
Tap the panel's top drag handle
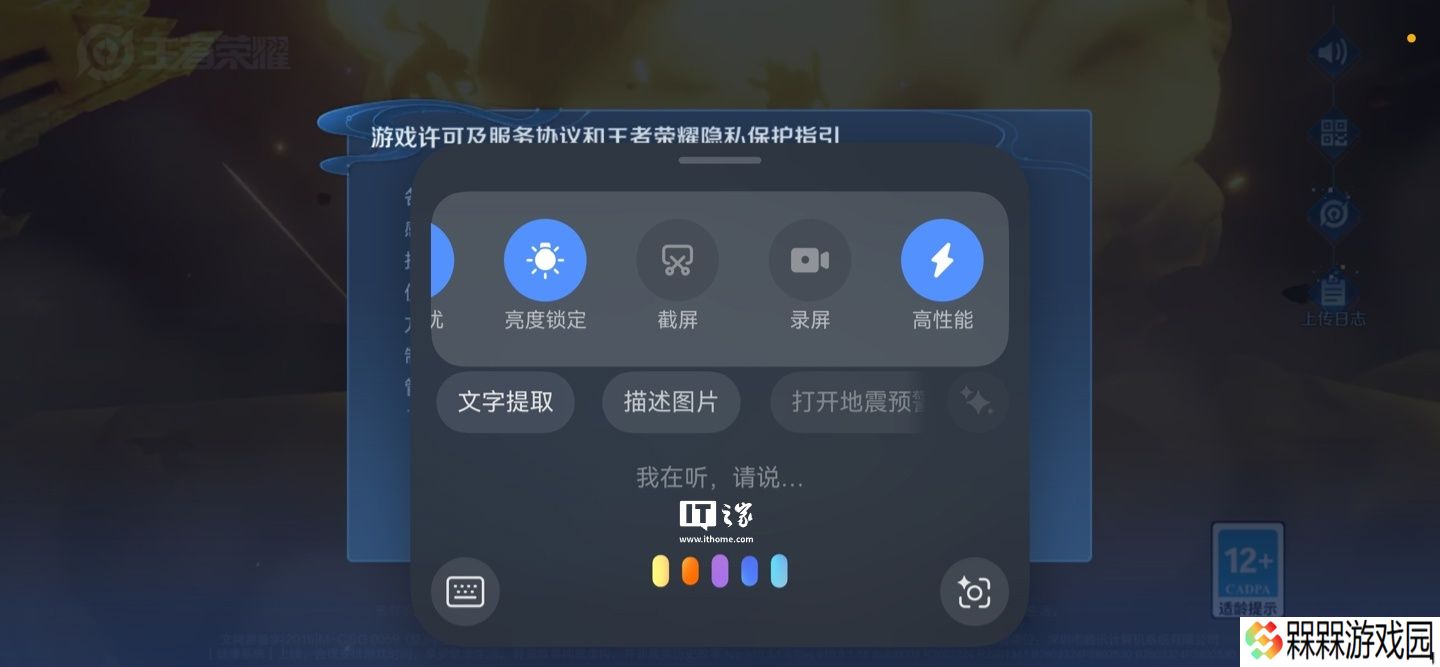pyautogui.click(x=720, y=160)
